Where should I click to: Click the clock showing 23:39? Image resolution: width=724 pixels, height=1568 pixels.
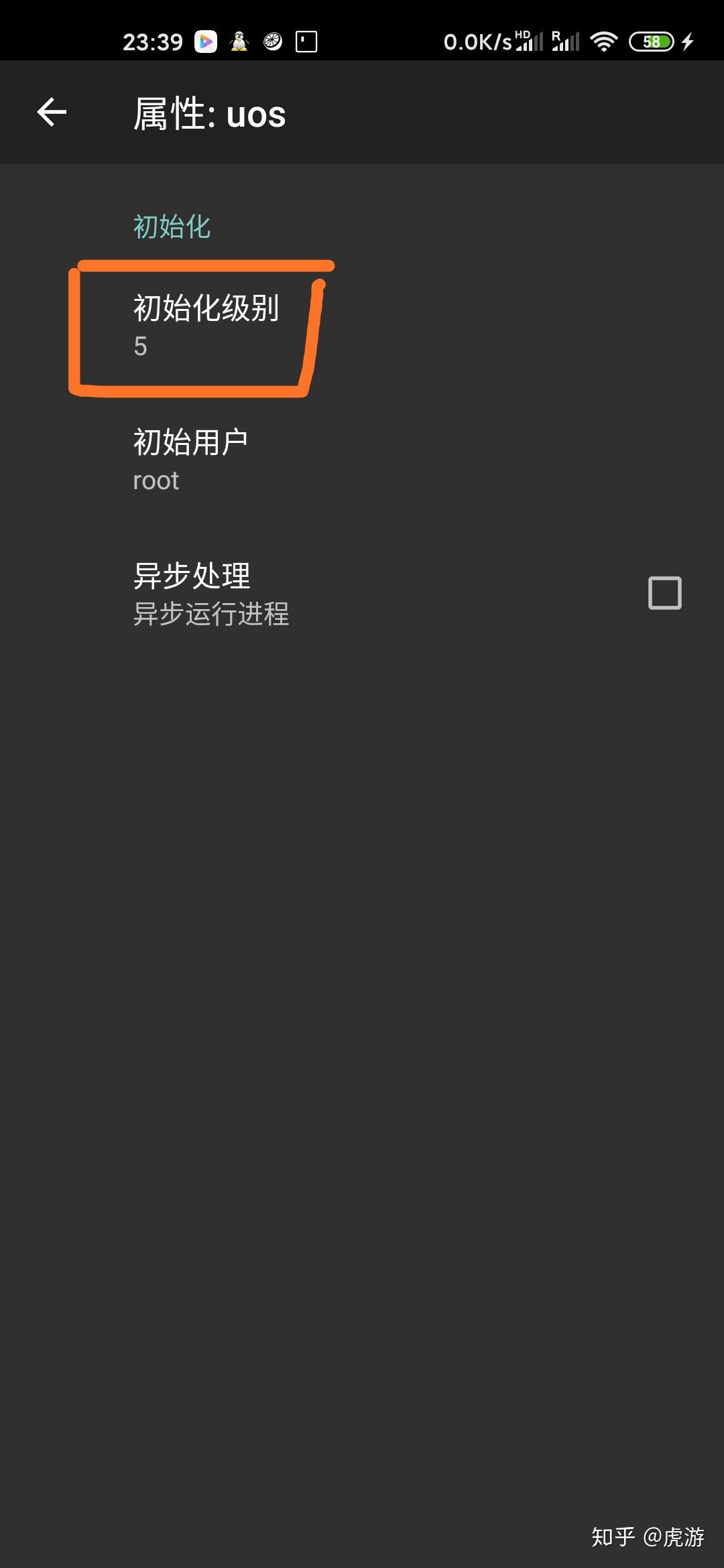pyautogui.click(x=153, y=42)
